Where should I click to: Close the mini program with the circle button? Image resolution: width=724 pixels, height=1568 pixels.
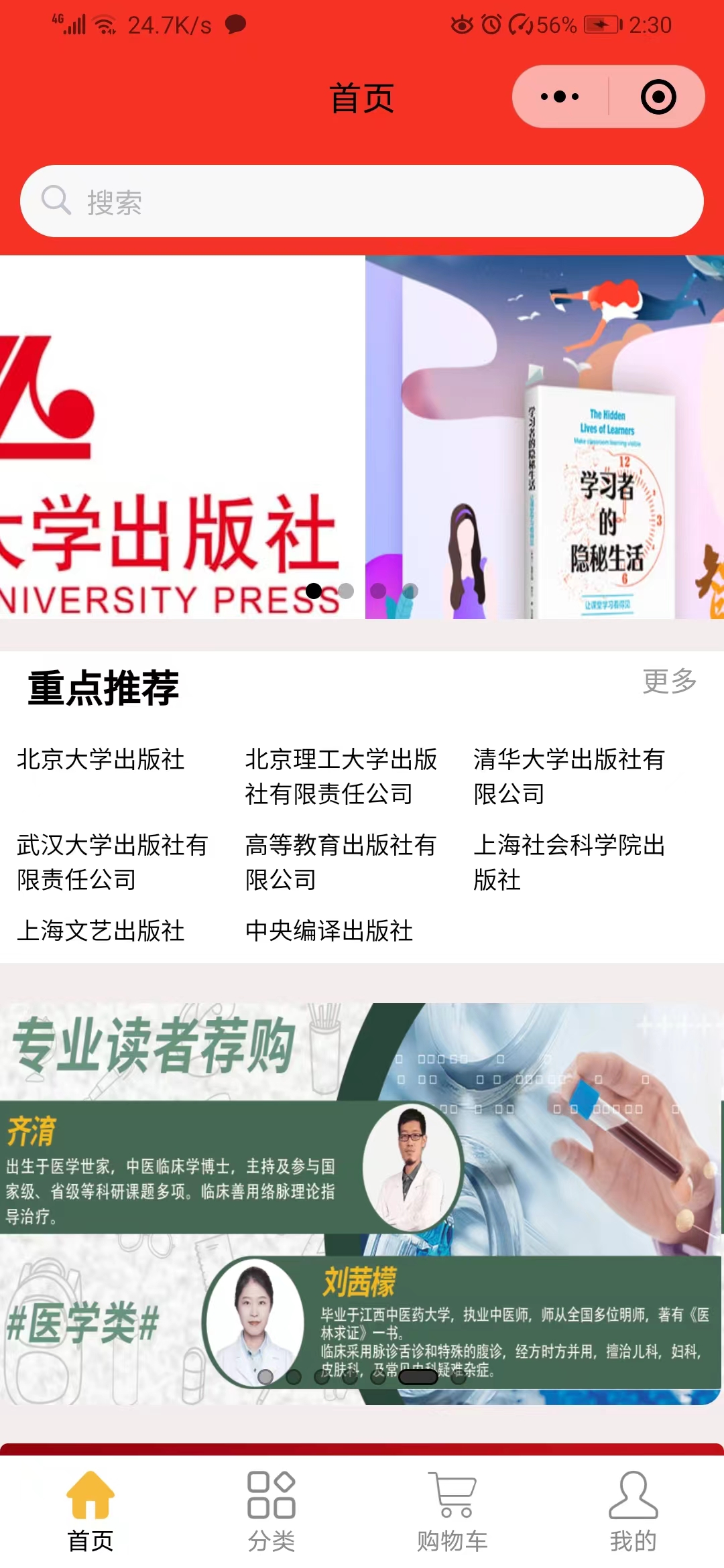point(658,96)
